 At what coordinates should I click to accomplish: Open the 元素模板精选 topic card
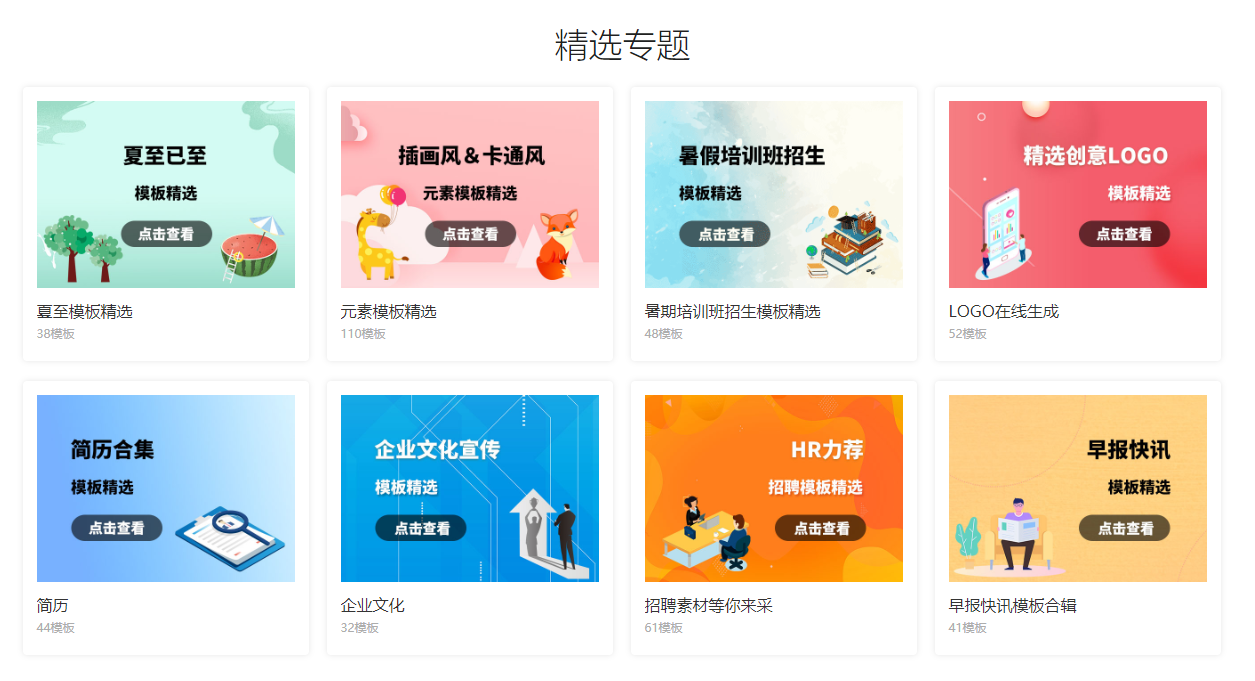pyautogui.click(x=470, y=195)
